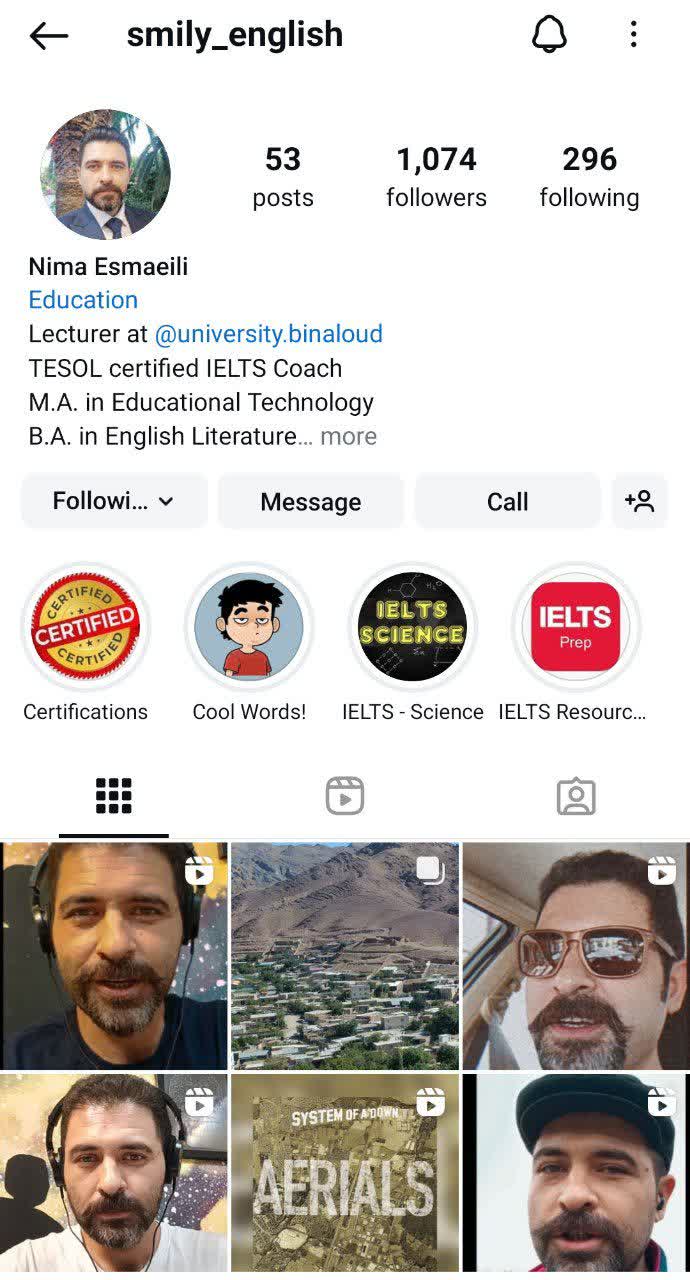Viewport: 690px width, 1280px height.
Task: Go back using the top arrow
Action: click(x=48, y=36)
